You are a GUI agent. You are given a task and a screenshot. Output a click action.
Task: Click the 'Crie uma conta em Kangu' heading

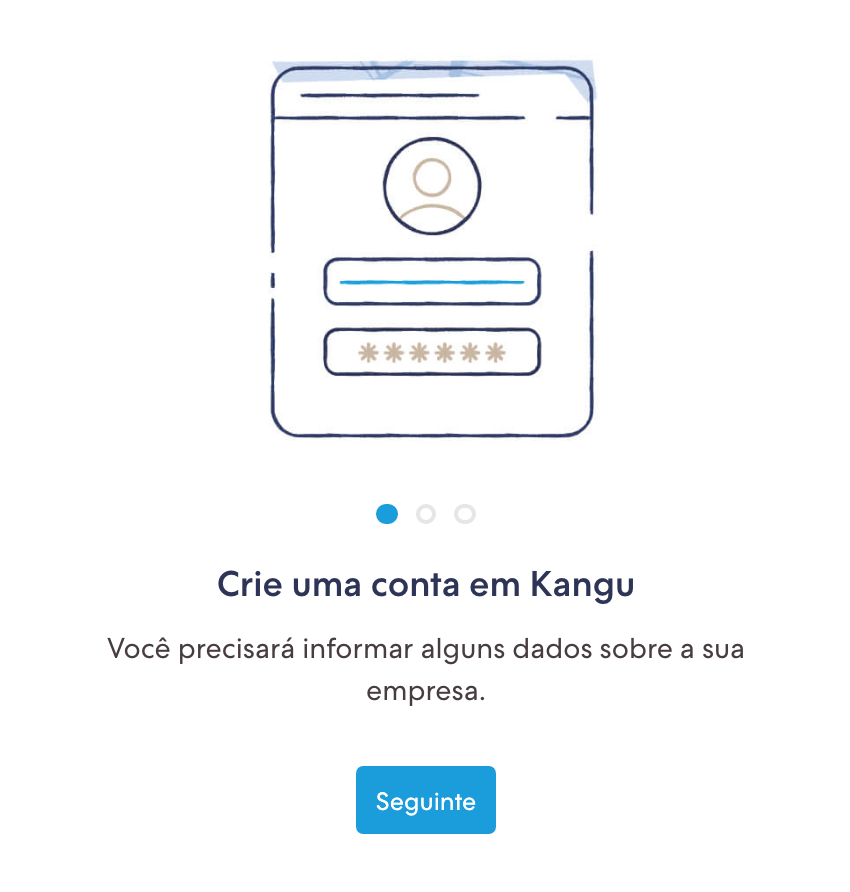pos(425,583)
